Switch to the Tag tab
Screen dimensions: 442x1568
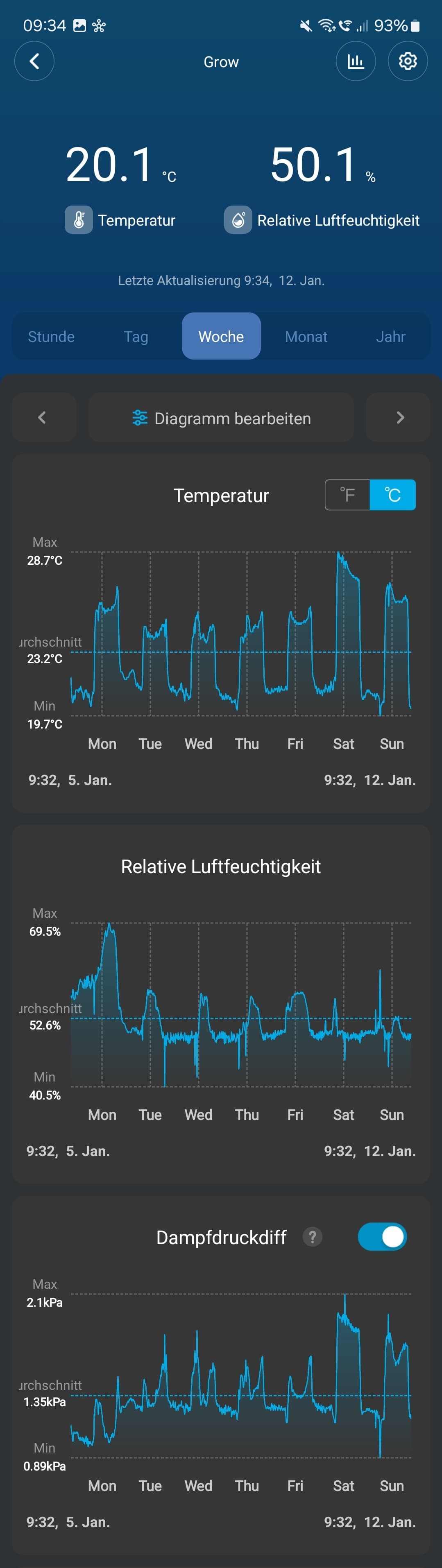(x=136, y=337)
